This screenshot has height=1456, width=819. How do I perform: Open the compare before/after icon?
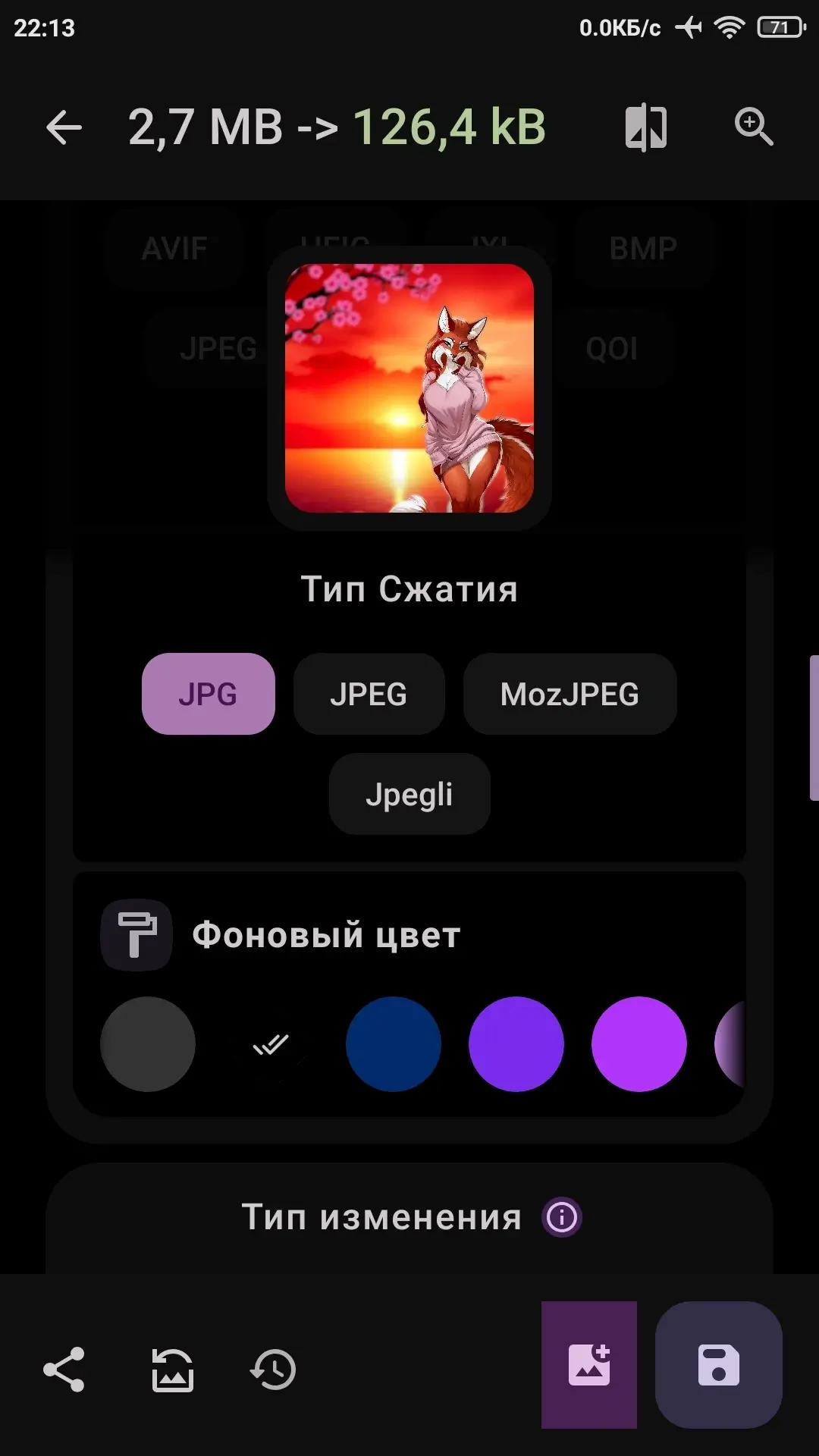(646, 127)
